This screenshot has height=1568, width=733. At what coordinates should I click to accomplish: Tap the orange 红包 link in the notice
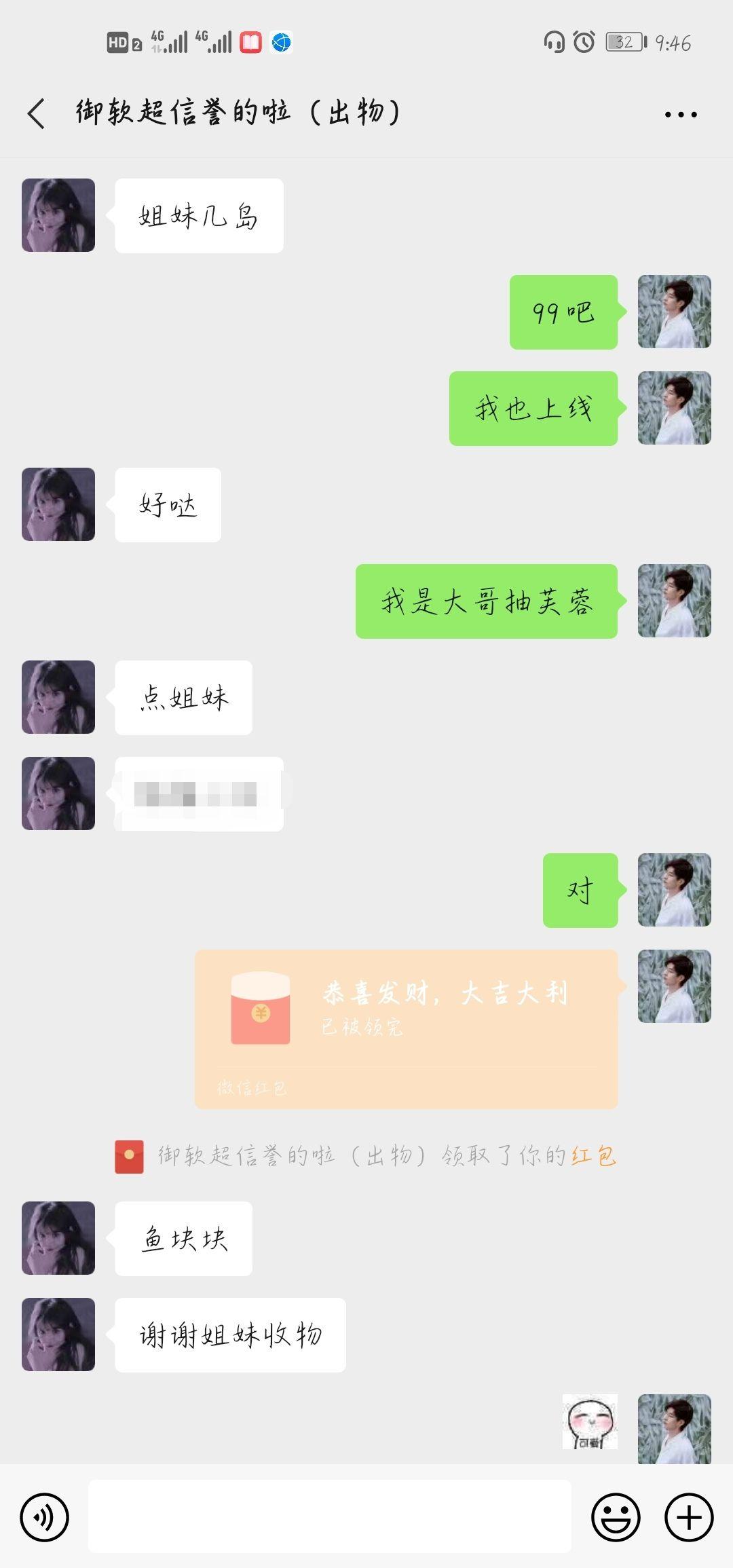pos(593,1155)
